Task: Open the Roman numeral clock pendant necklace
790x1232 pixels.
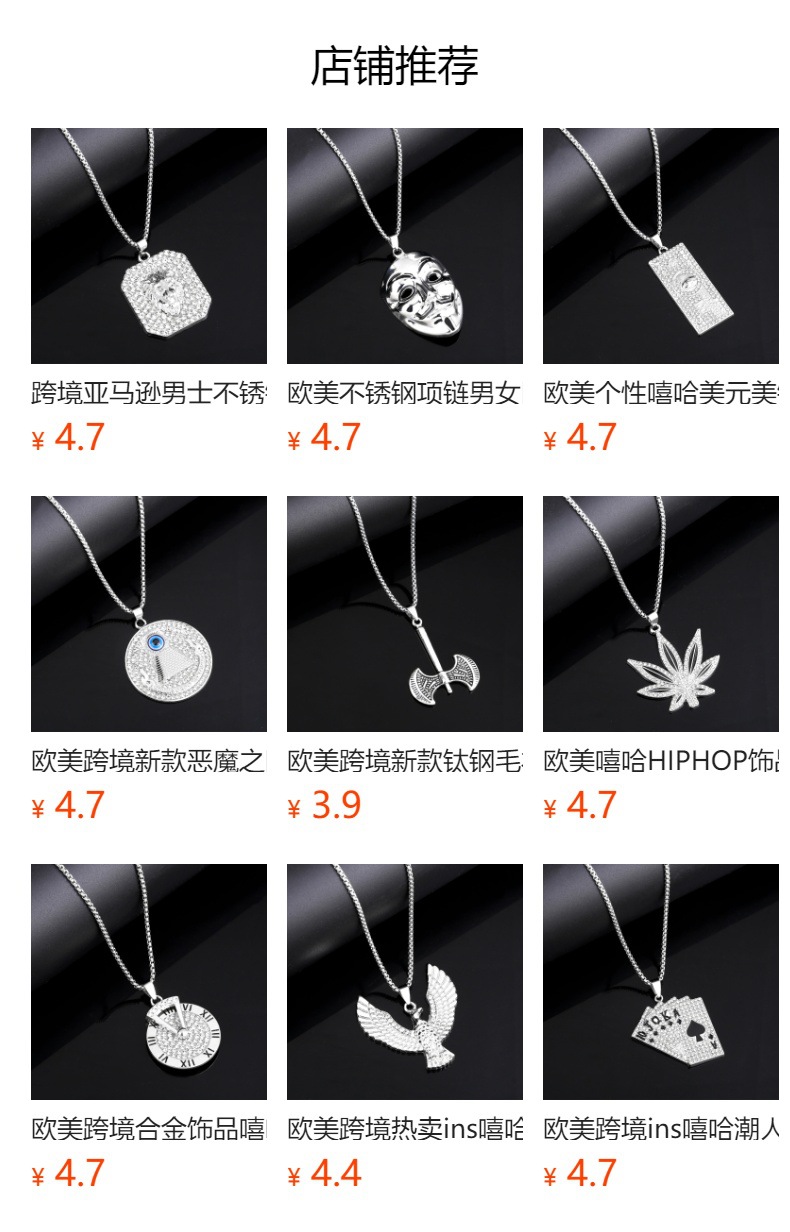Action: [149, 982]
